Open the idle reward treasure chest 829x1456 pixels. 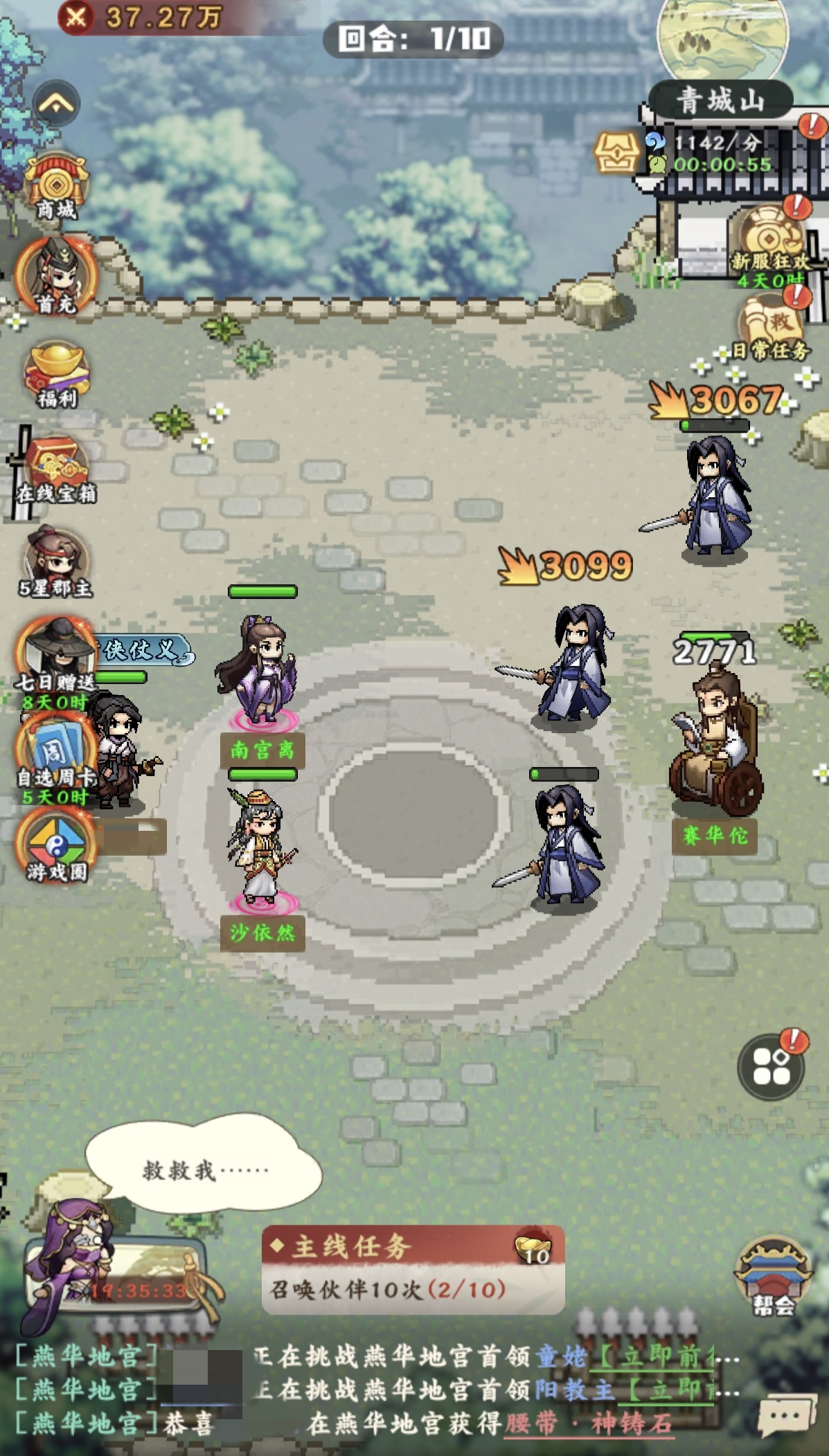pyautogui.click(x=616, y=151)
